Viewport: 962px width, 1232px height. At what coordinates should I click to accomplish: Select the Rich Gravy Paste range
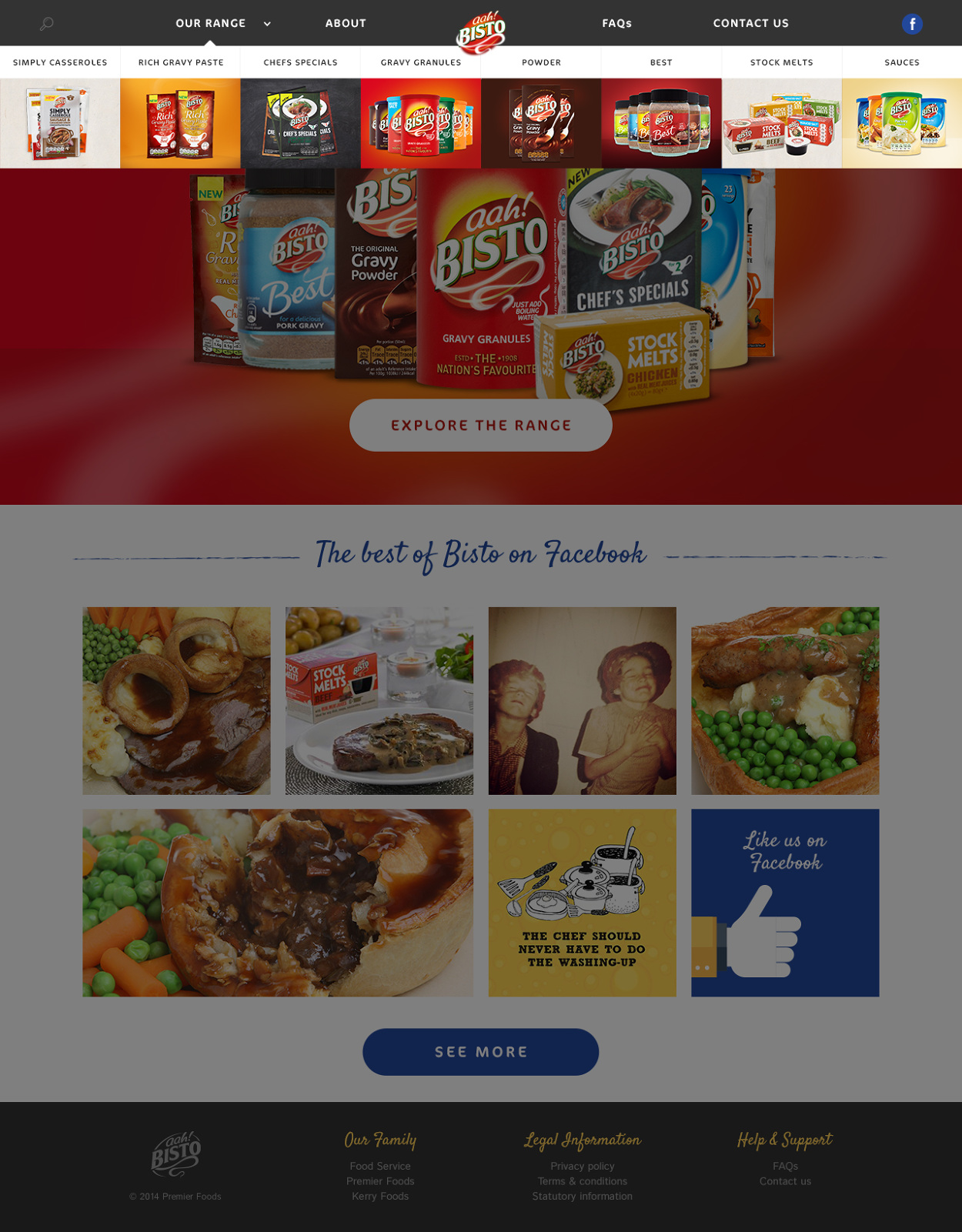(x=181, y=62)
